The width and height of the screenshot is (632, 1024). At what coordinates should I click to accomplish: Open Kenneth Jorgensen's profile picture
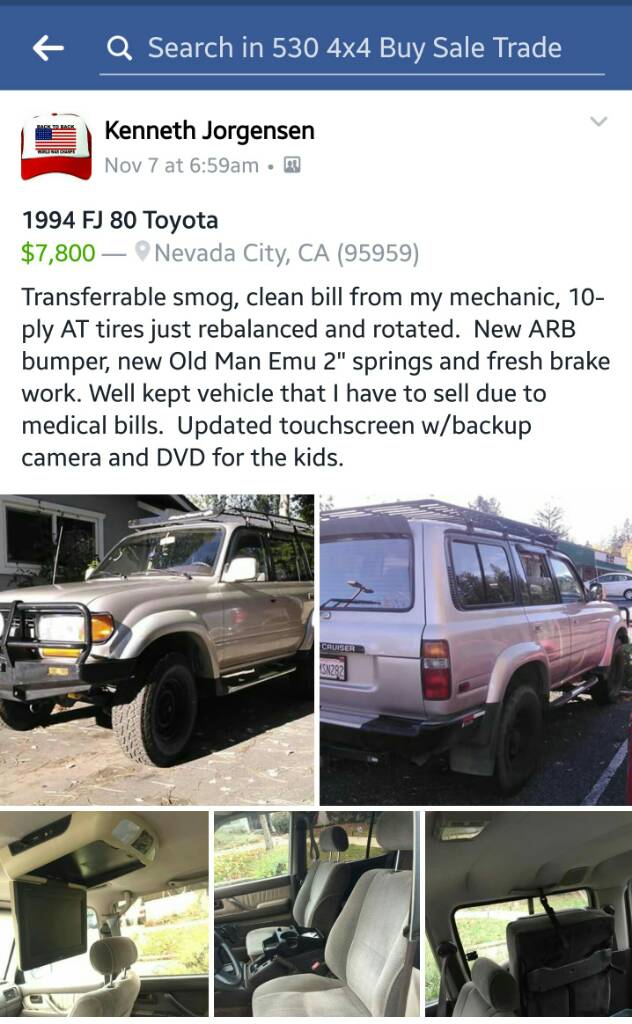pyautogui.click(x=56, y=146)
